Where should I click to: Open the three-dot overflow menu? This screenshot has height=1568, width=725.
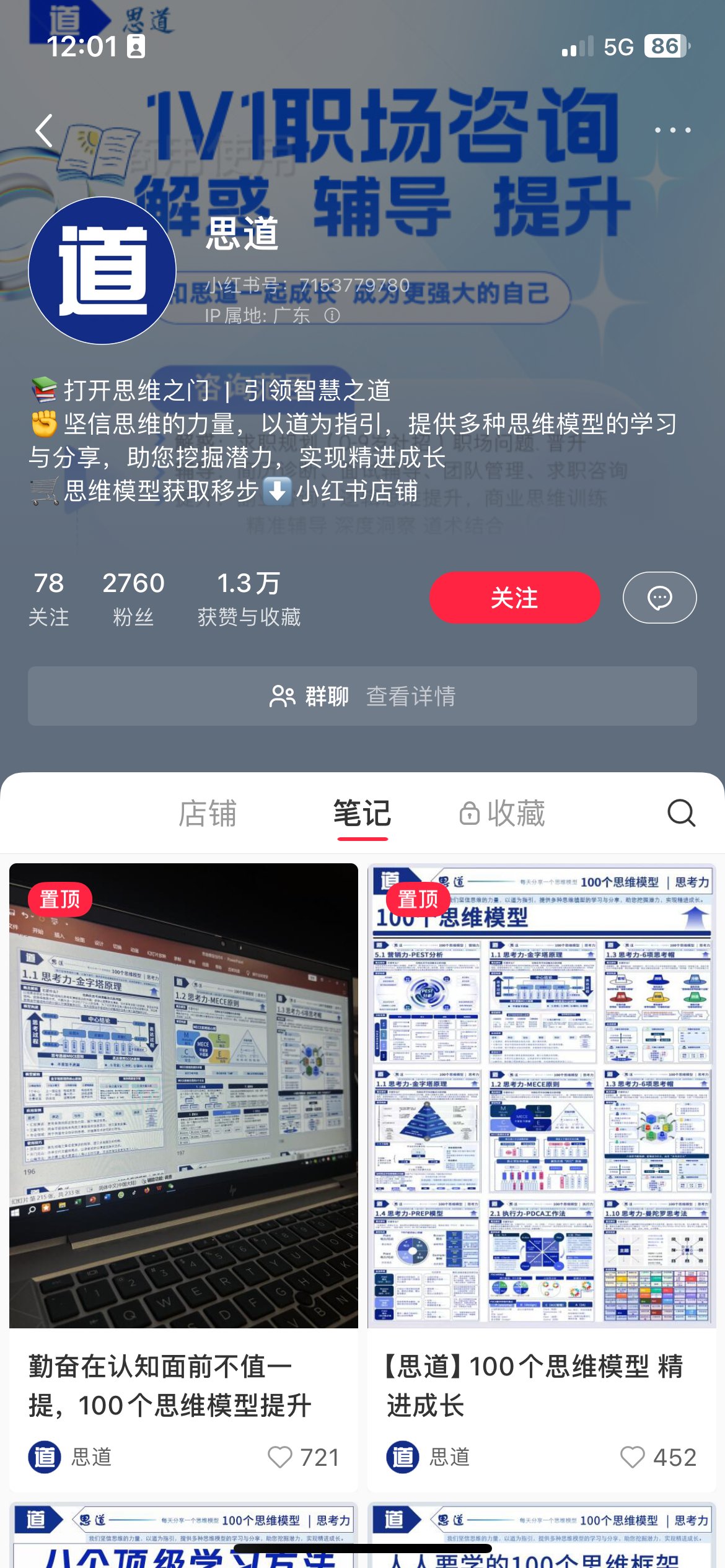672,130
